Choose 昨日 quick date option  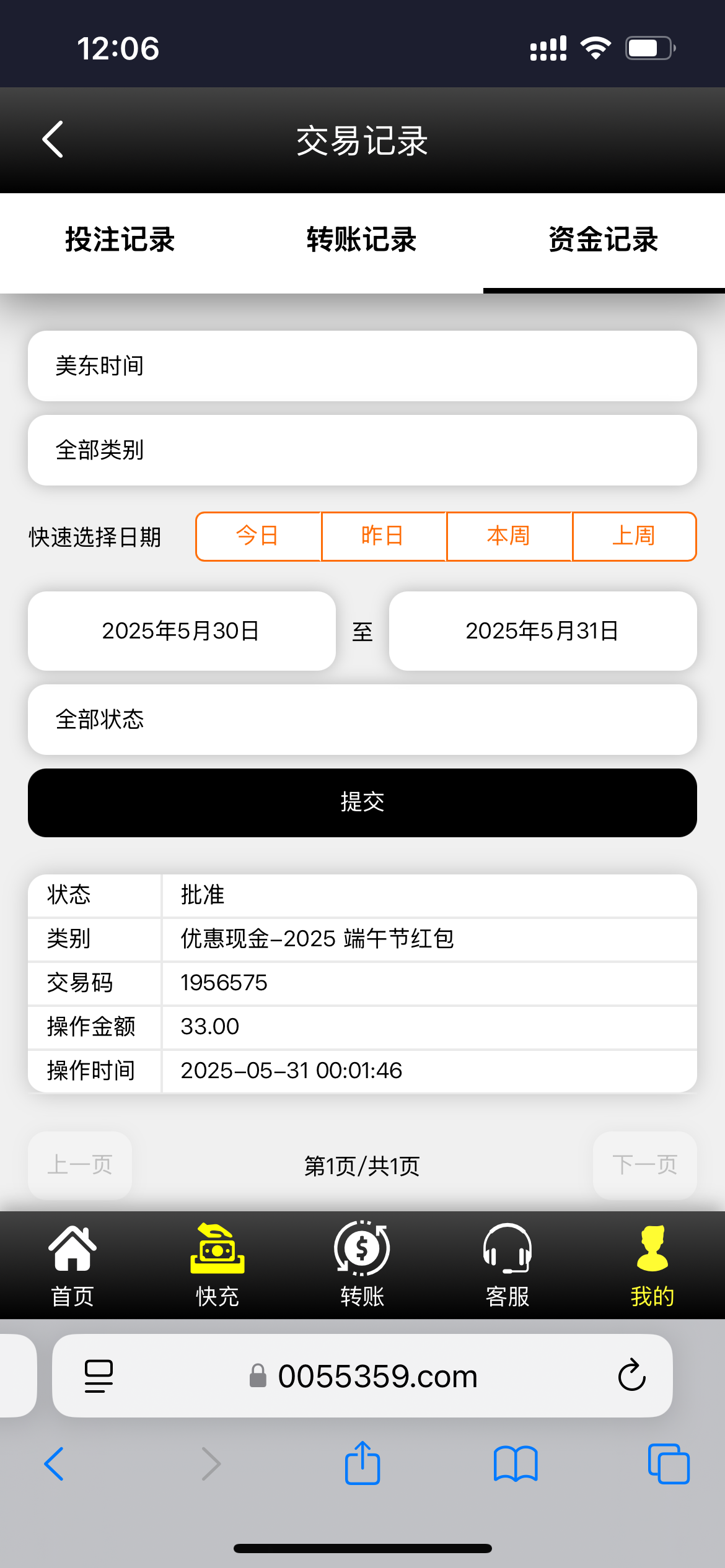coord(384,536)
